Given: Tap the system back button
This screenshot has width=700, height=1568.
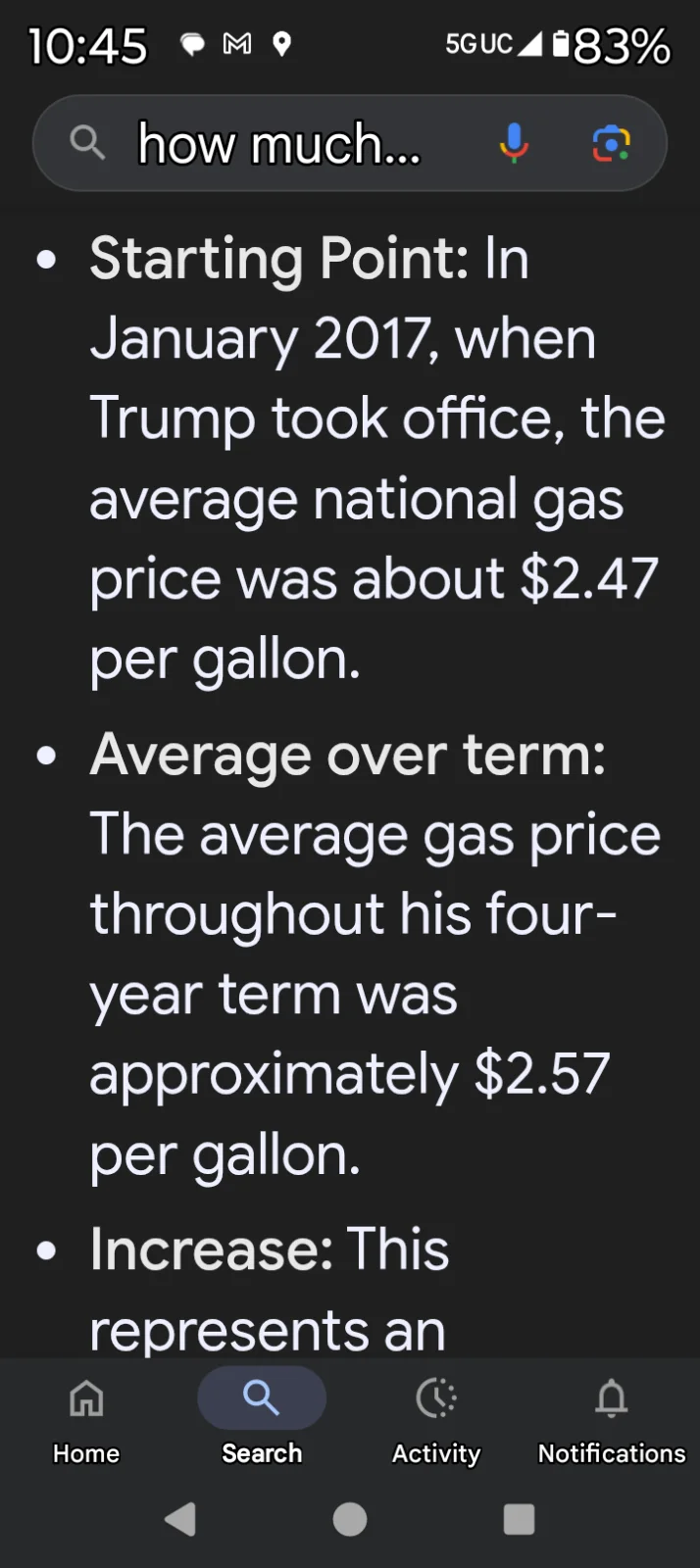Looking at the screenshot, I should click(x=181, y=1519).
